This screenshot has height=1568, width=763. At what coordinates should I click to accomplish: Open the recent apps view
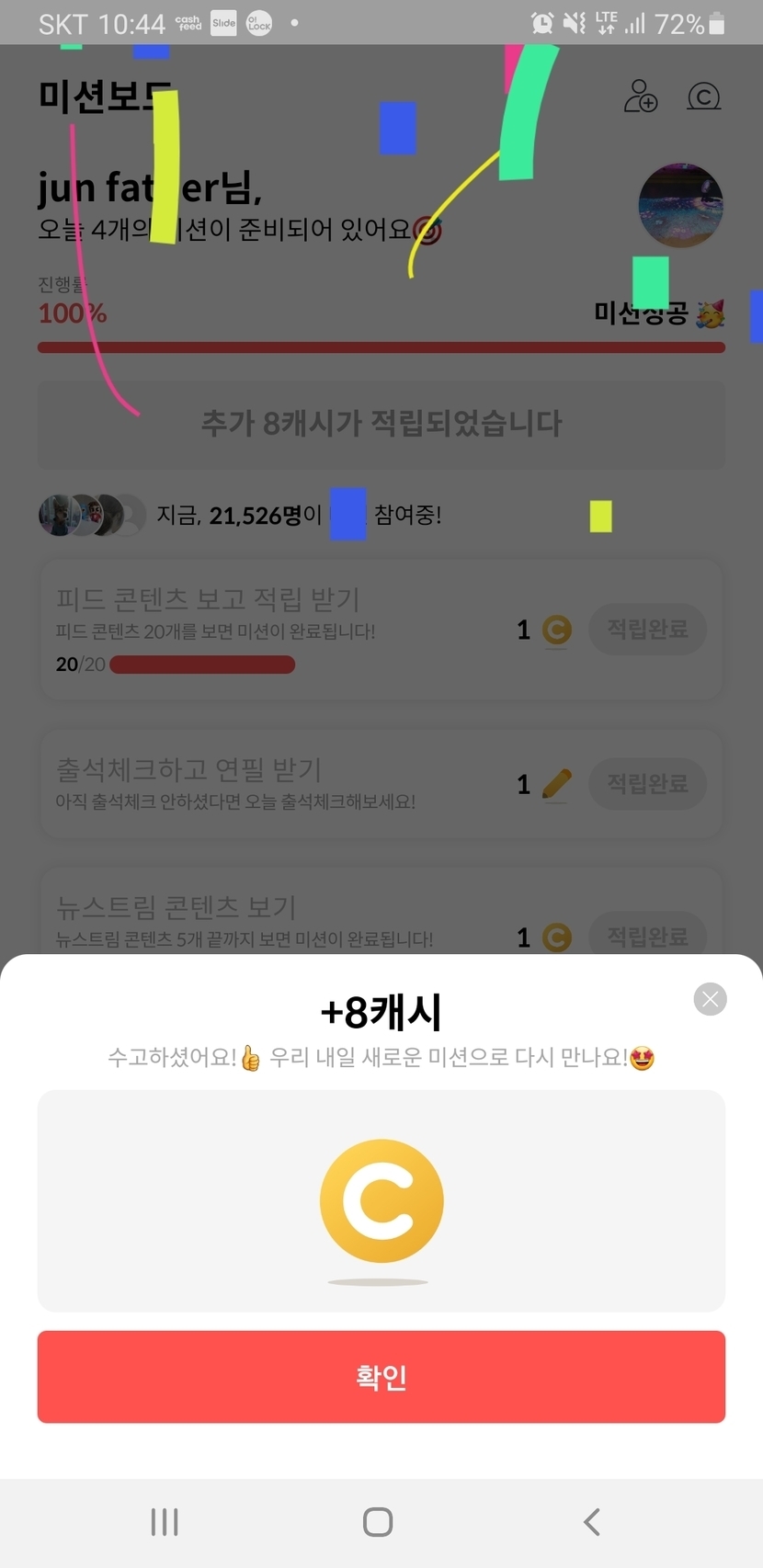[x=165, y=1522]
